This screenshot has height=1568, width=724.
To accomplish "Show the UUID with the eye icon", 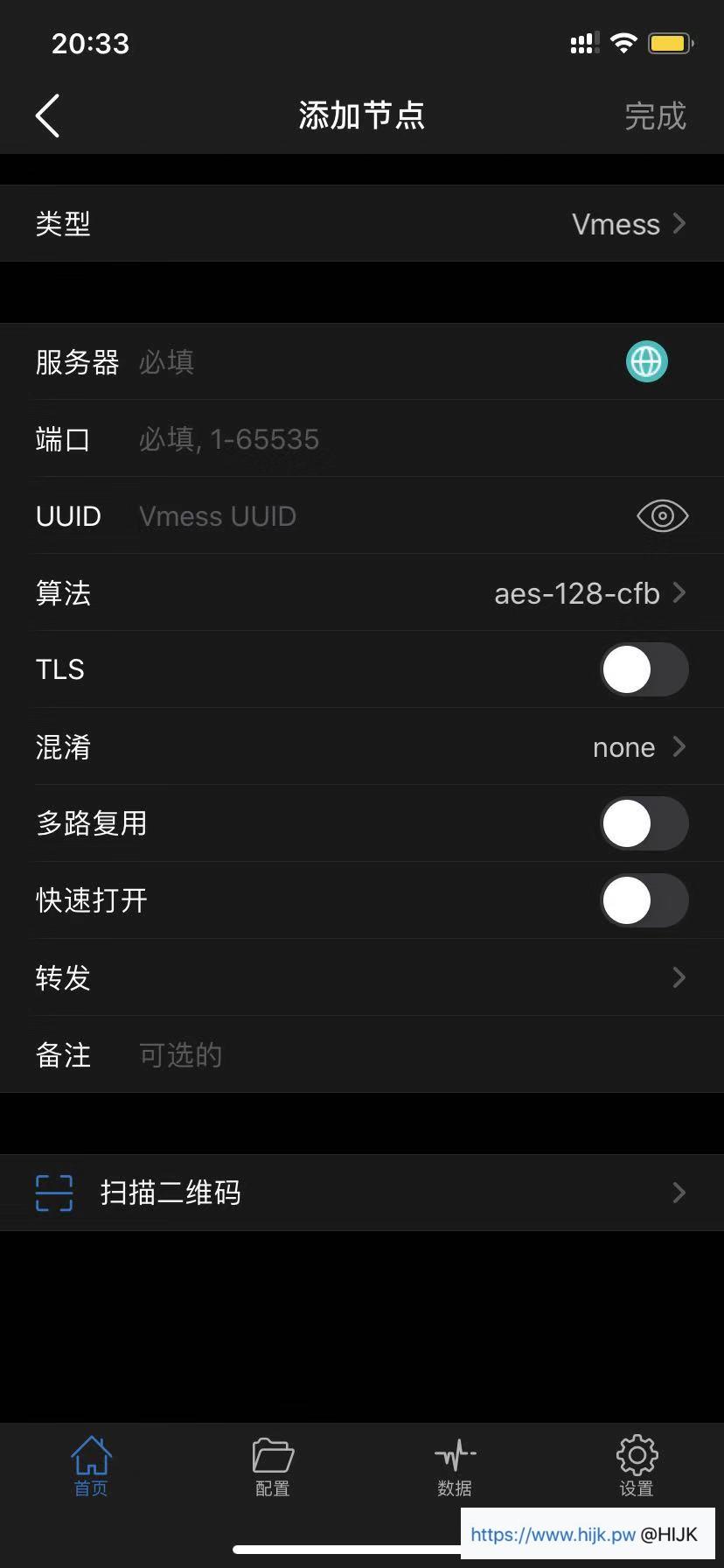I will [x=662, y=516].
